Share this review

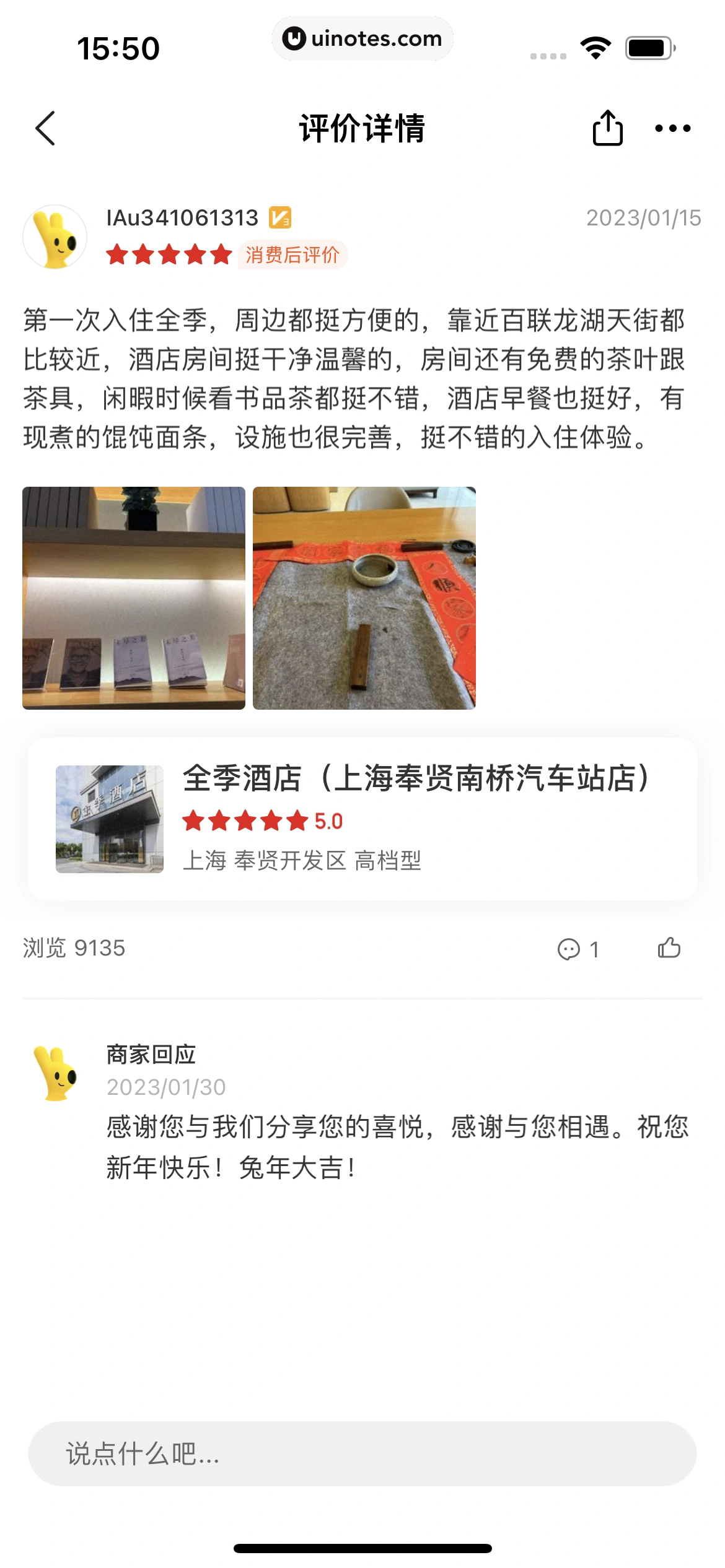(607, 128)
